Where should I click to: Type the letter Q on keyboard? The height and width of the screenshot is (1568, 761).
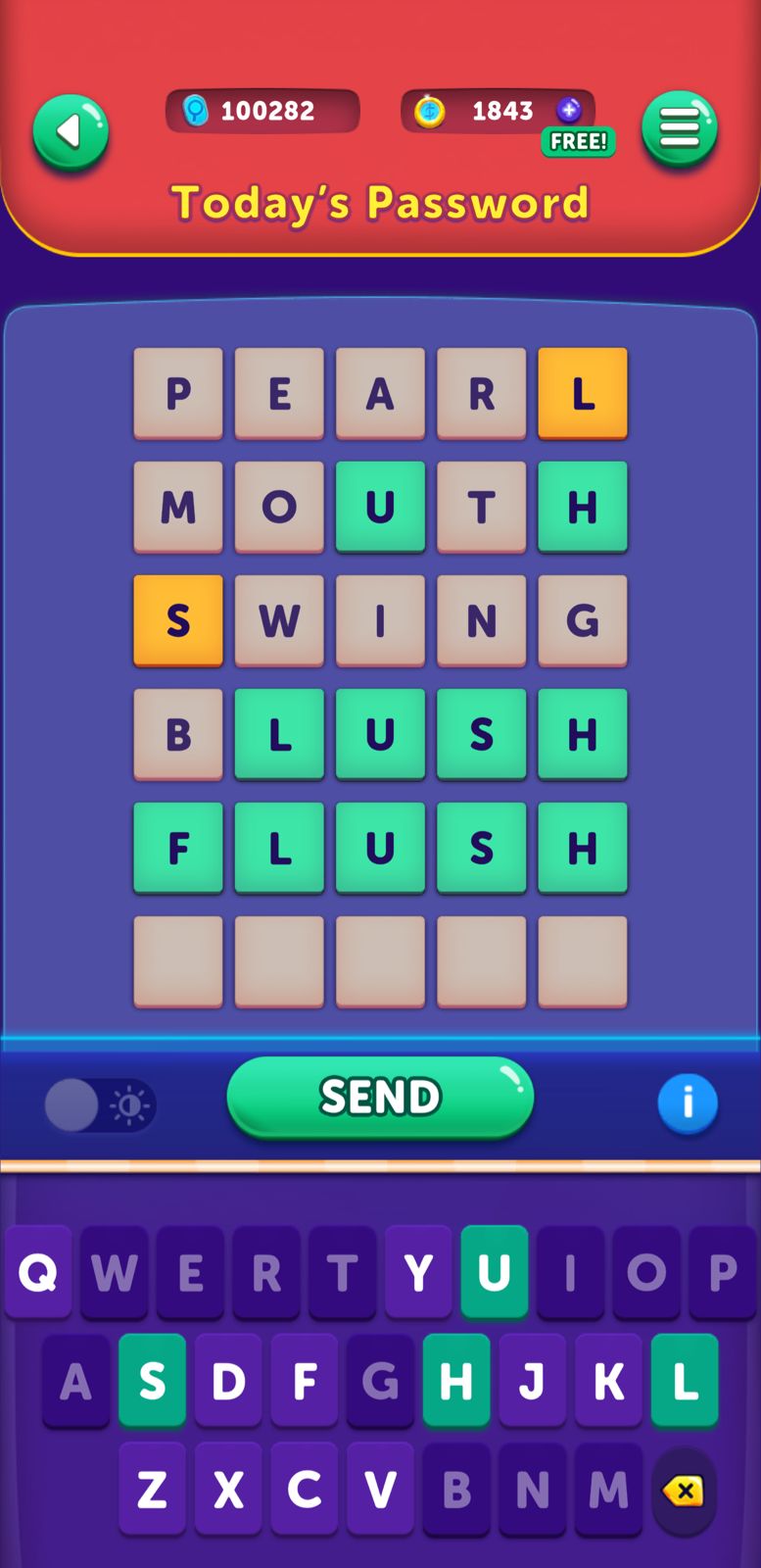[38, 1272]
